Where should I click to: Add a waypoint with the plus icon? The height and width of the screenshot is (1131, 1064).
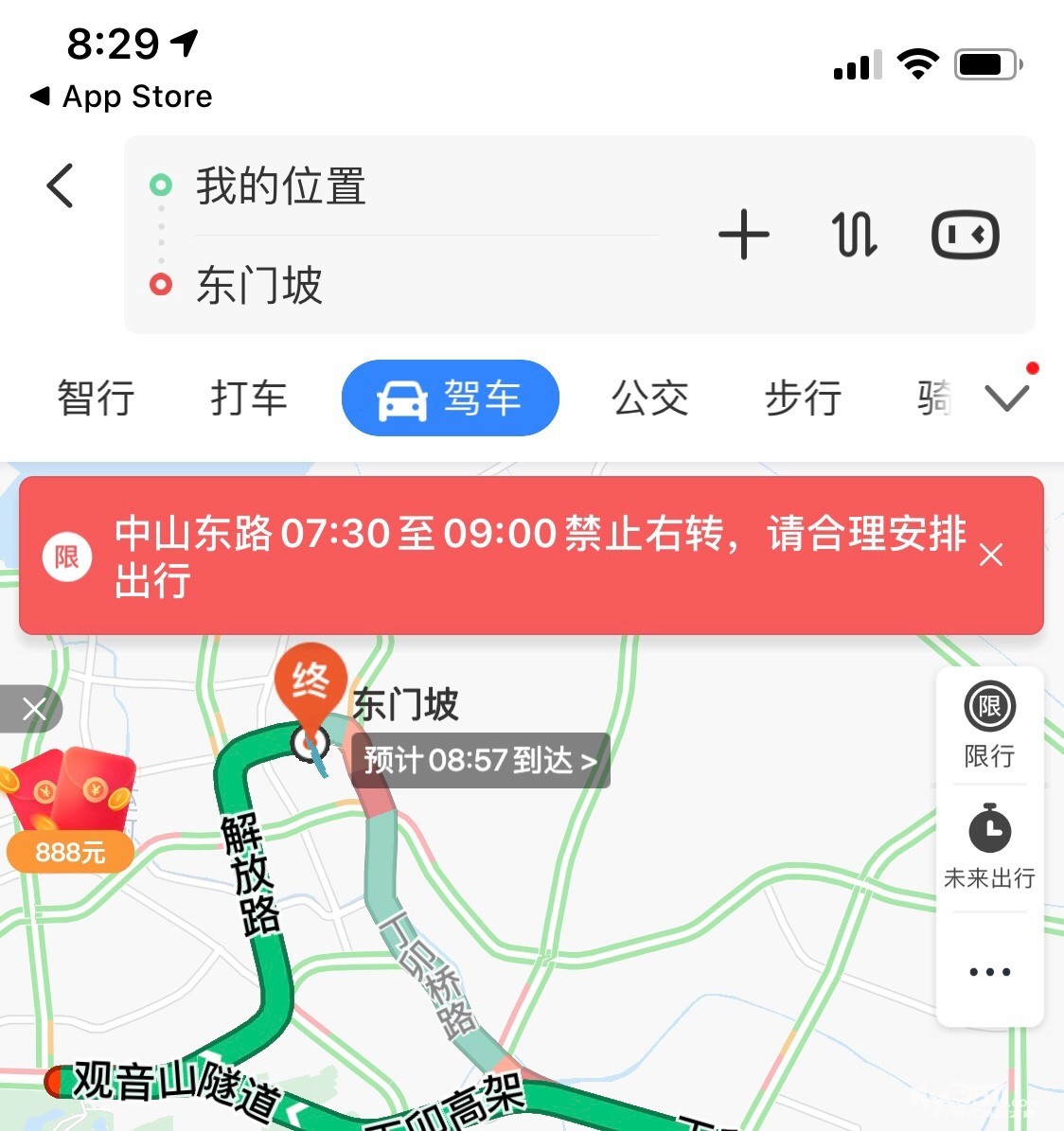coord(744,235)
